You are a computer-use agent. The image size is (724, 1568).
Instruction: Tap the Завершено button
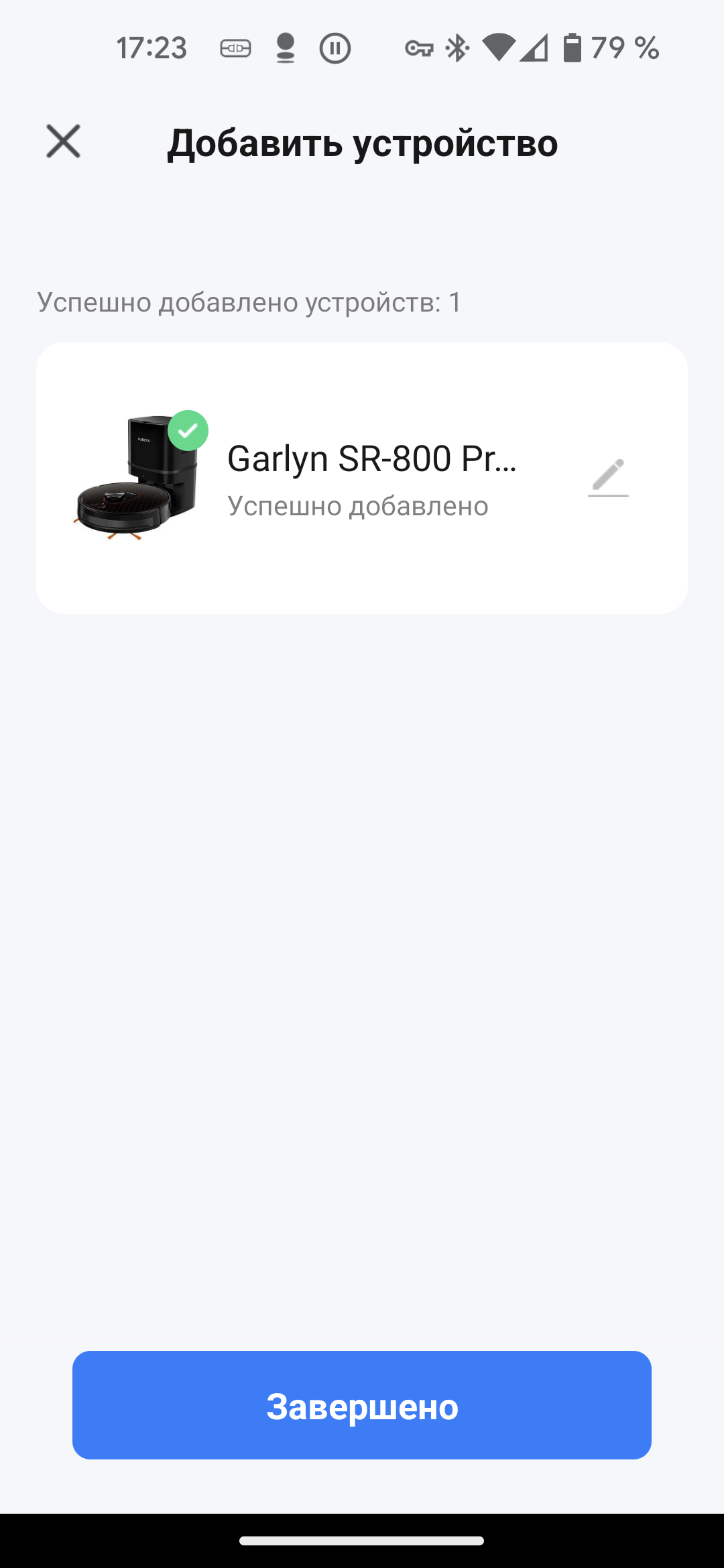tap(362, 1406)
